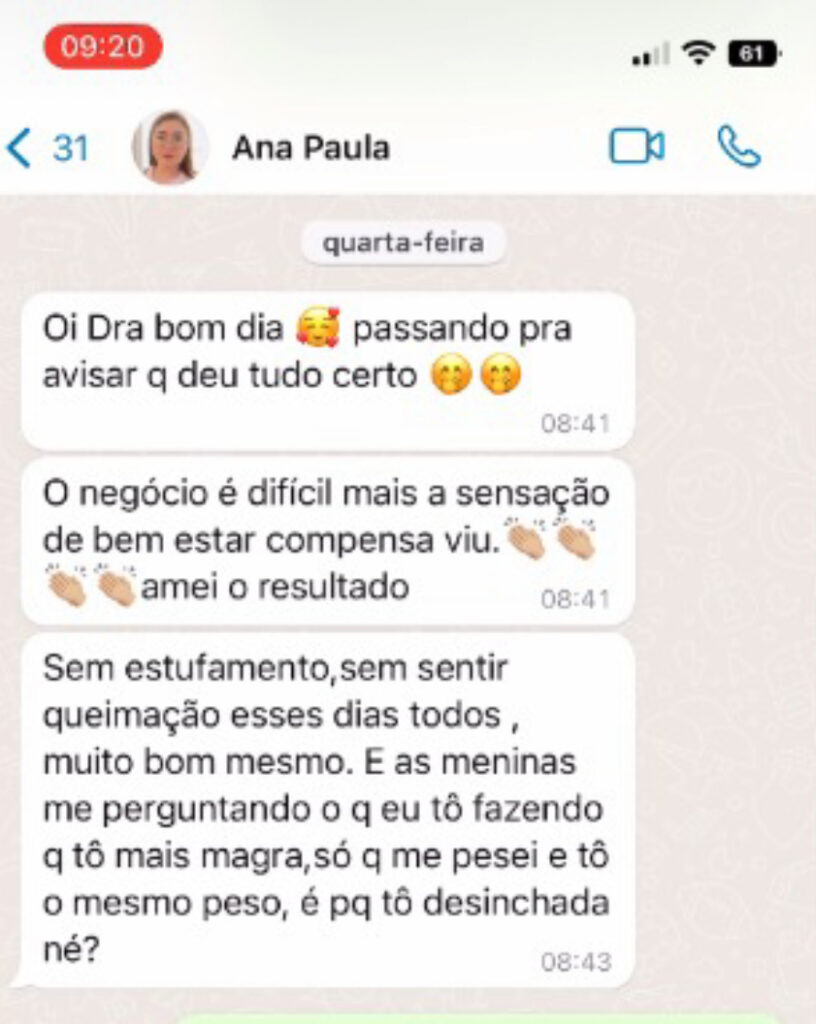The width and height of the screenshot is (816, 1024).
Task: Start a voice call with Ana Paula
Action: pyautogui.click(x=739, y=147)
